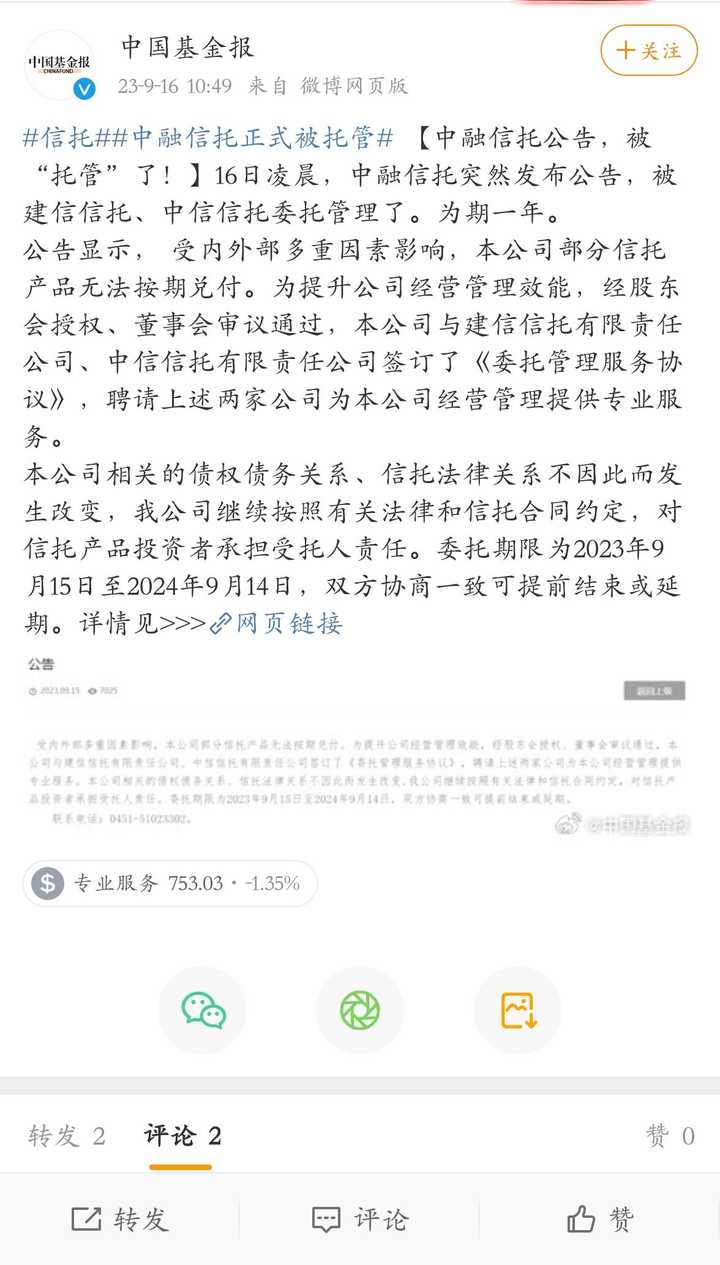Like this post with 赞 button

(600, 1219)
